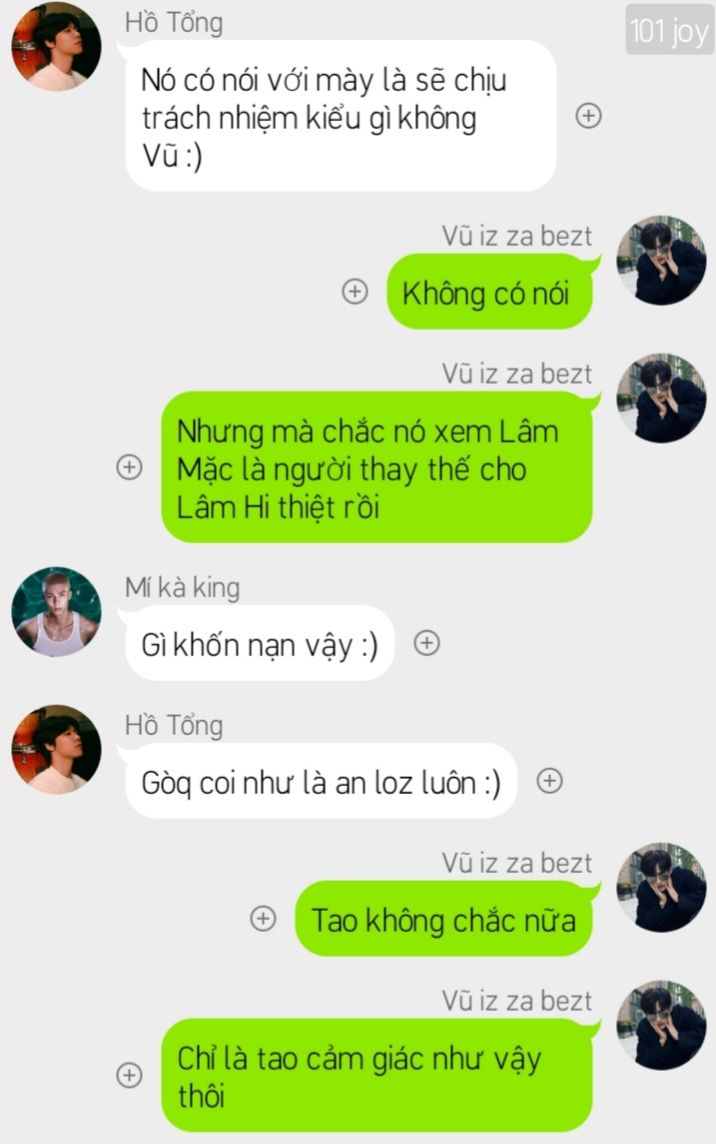Add reaction to "Tao không chắc nữa"
The width and height of the screenshot is (716, 1144).
(263, 918)
